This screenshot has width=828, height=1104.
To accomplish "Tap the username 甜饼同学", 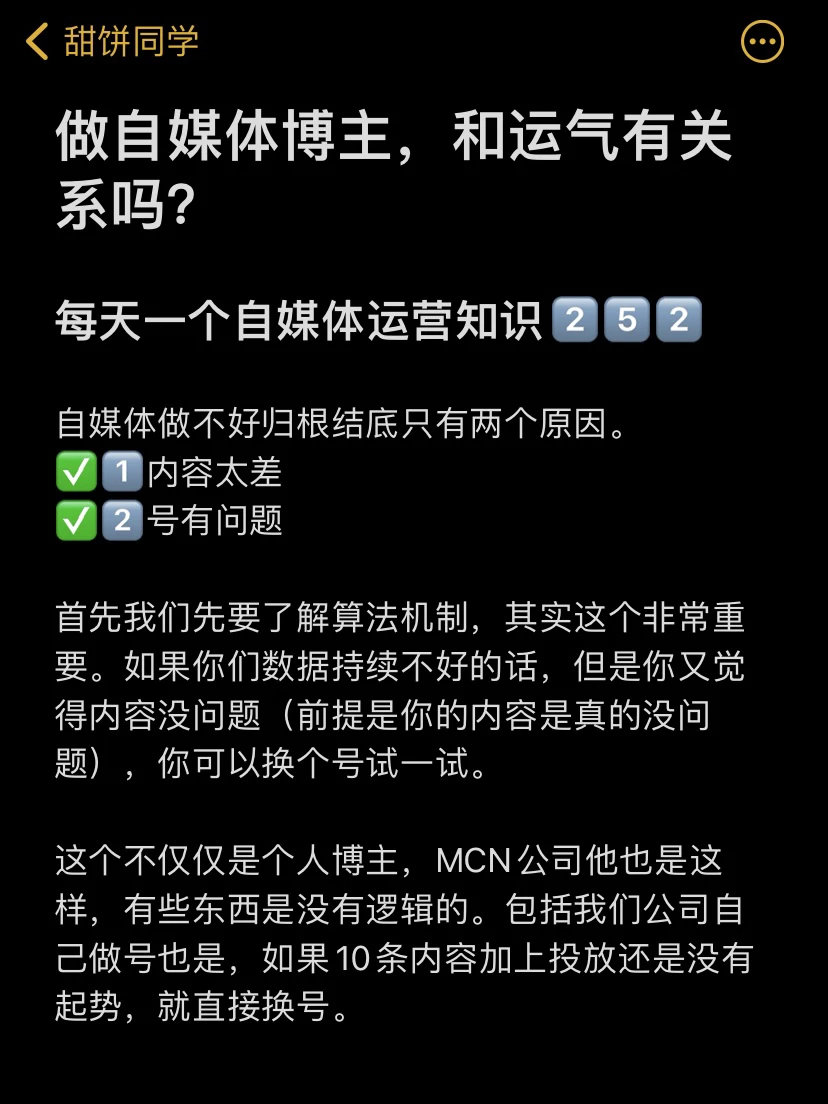I will pyautogui.click(x=132, y=42).
